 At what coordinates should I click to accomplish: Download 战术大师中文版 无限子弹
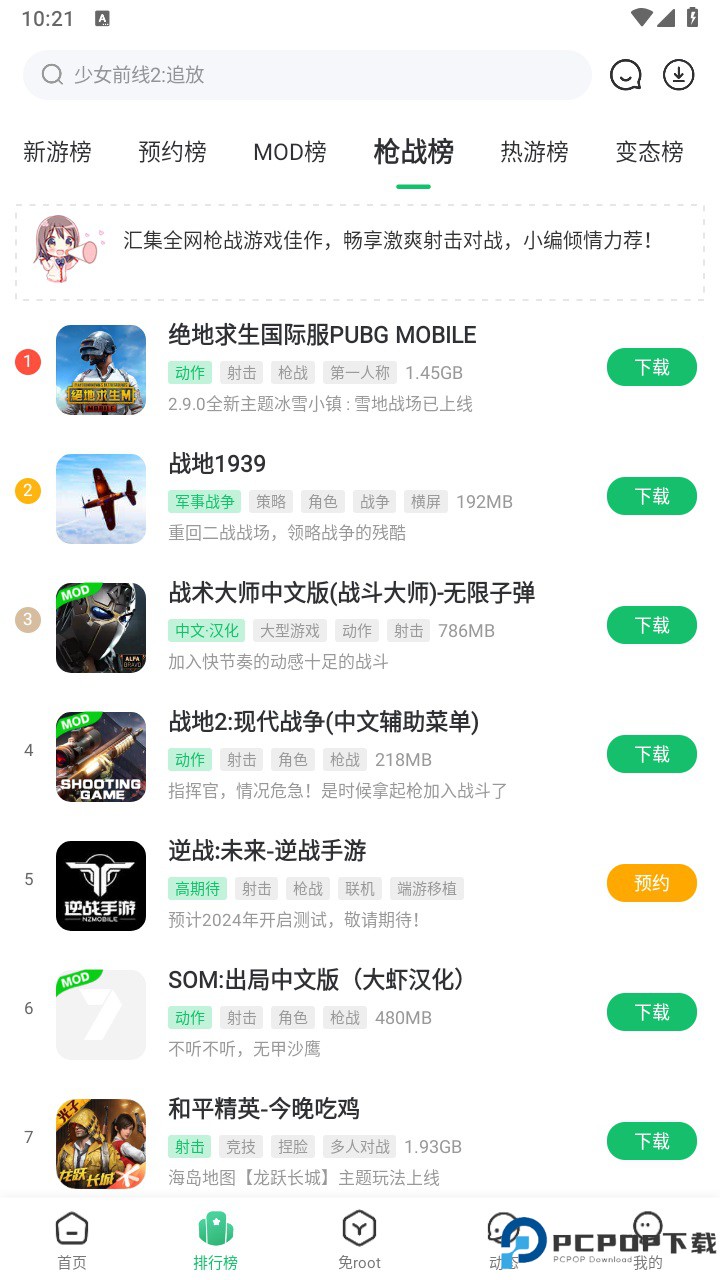tap(651, 626)
